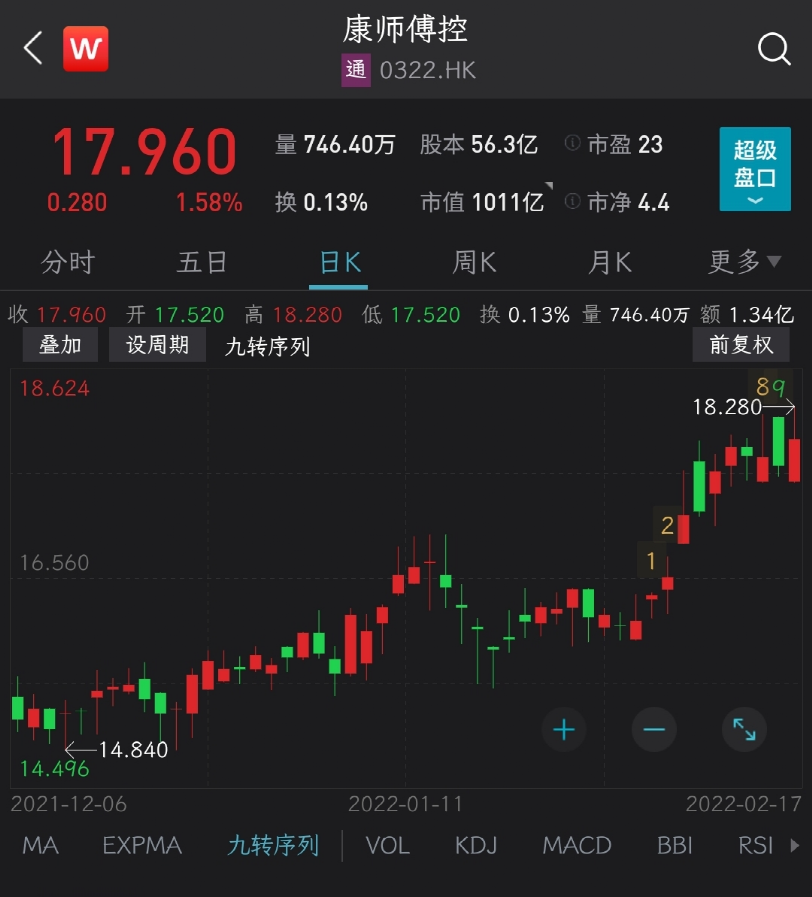812x897 pixels.
Task: Zoom into the chart with the plus icon
Action: coord(563,729)
